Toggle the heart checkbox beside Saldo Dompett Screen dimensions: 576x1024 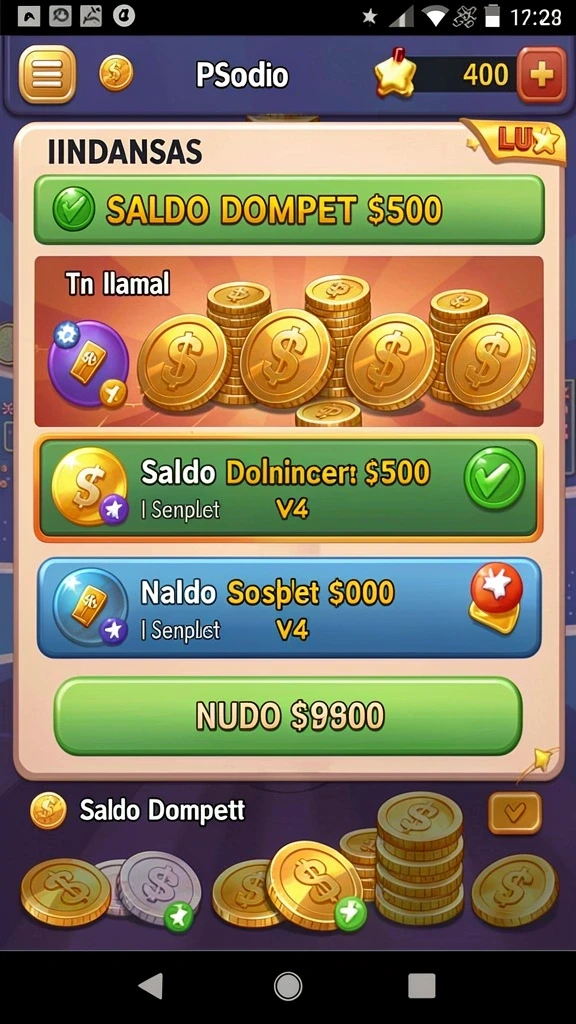(515, 812)
